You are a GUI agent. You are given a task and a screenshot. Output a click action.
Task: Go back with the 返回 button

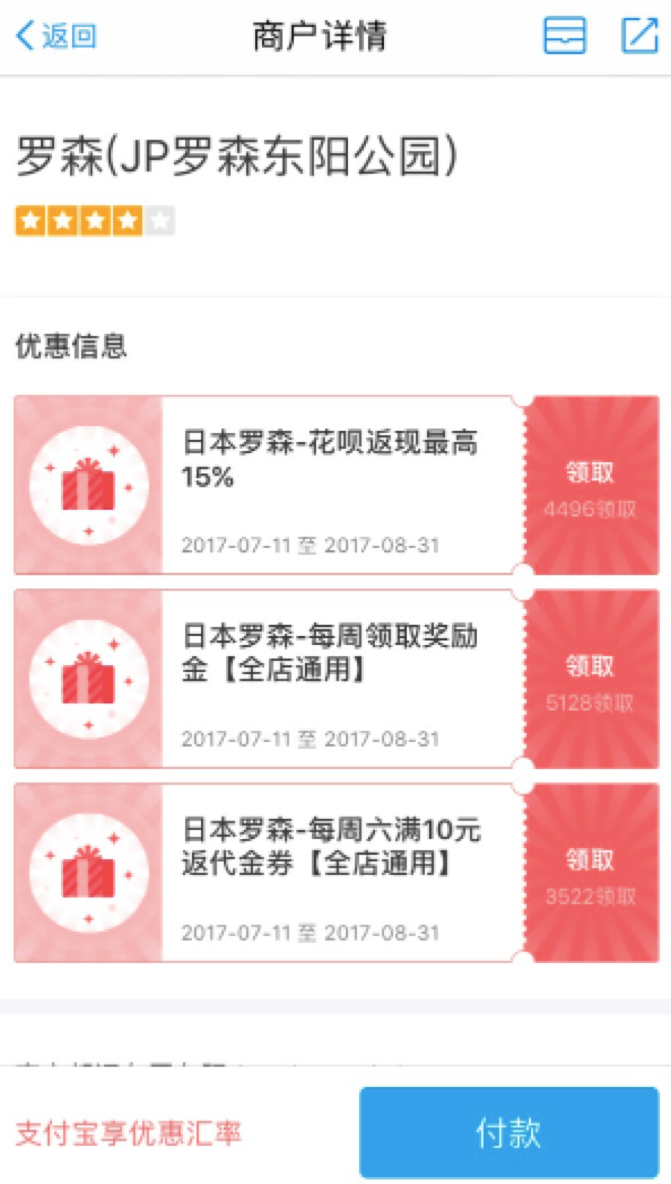[x=57, y=37]
